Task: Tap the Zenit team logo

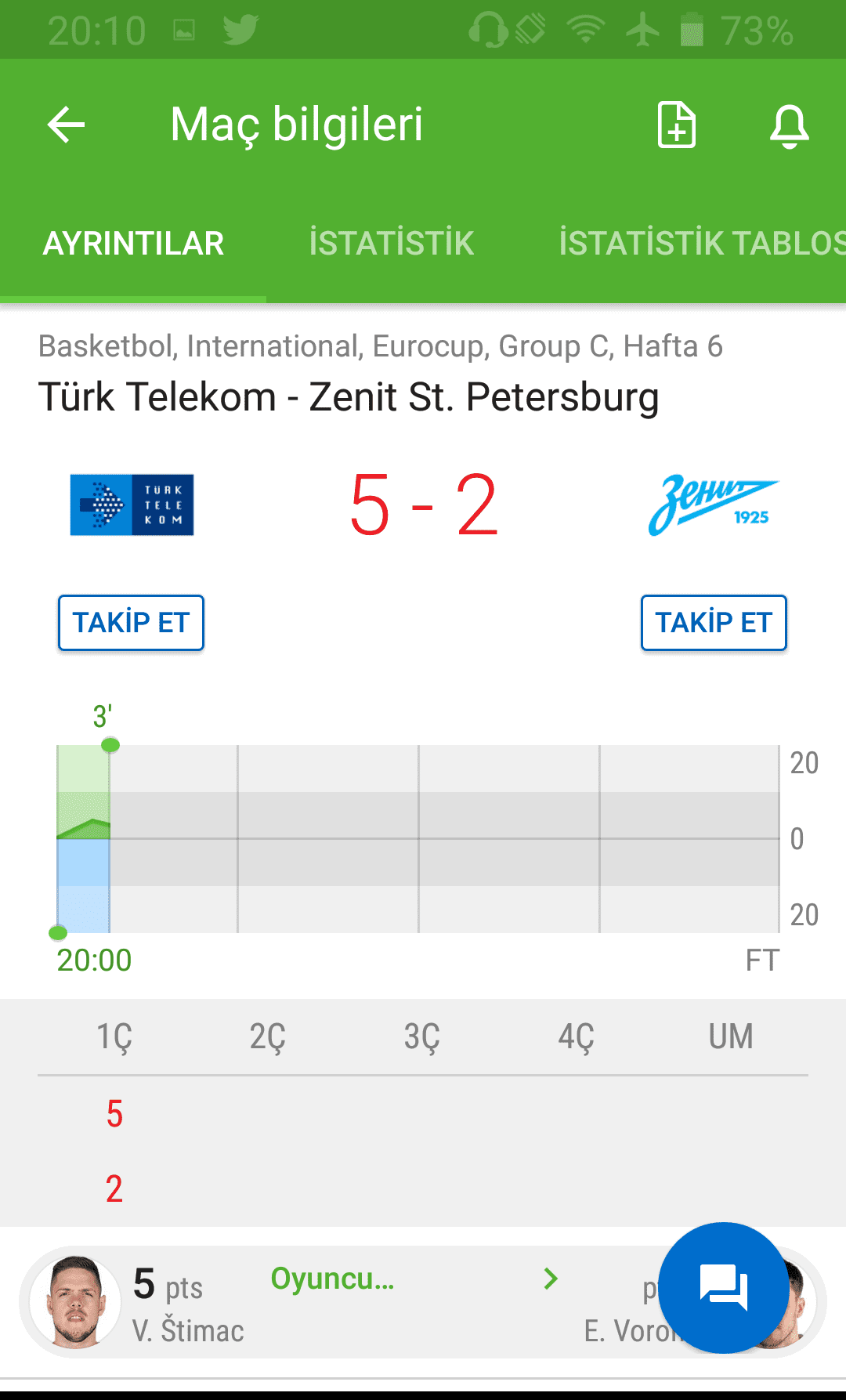Action: 714,505
